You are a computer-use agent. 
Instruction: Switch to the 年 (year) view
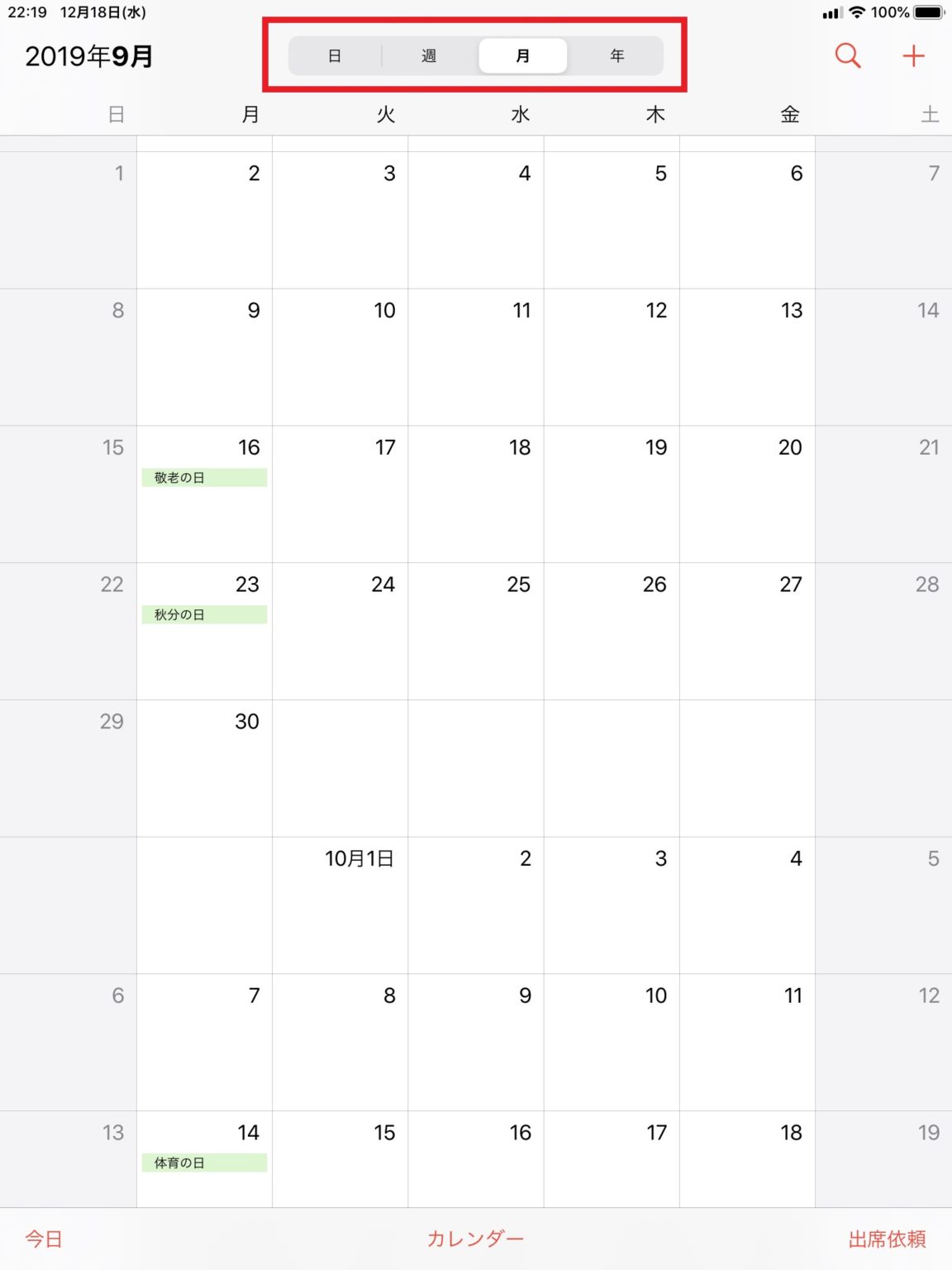617,56
